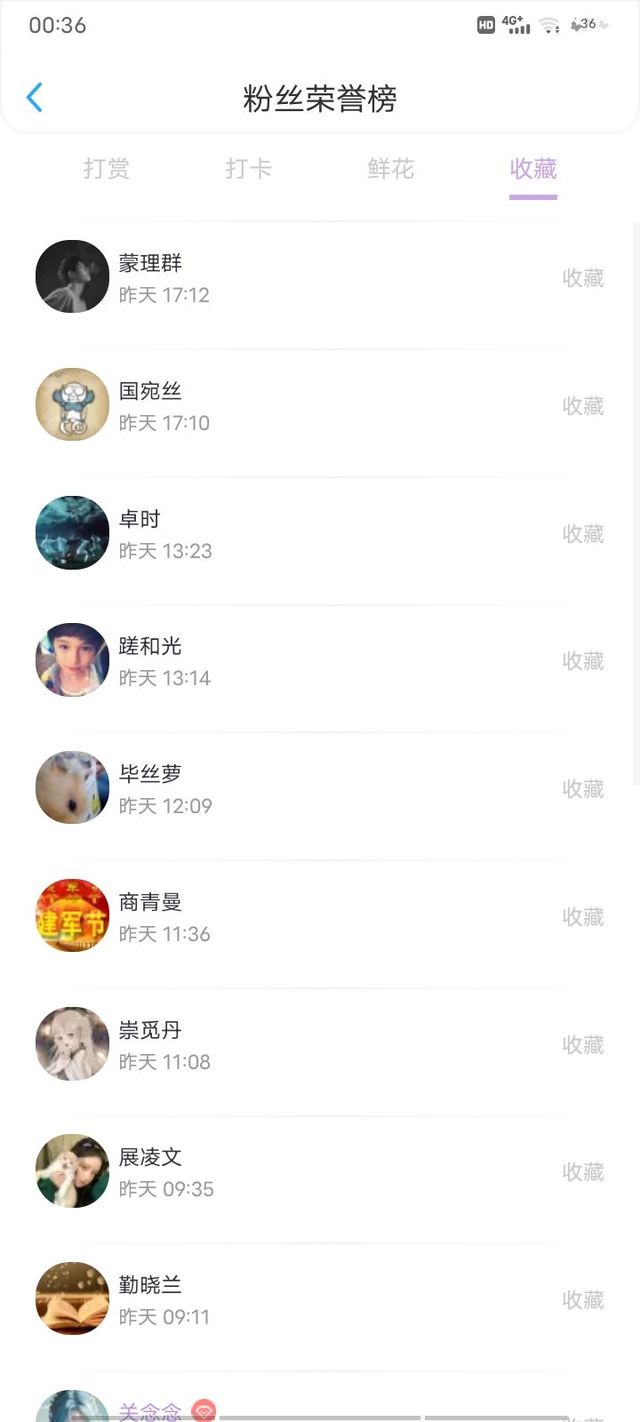
Task: Switch to the 打赏 tab
Action: (107, 169)
